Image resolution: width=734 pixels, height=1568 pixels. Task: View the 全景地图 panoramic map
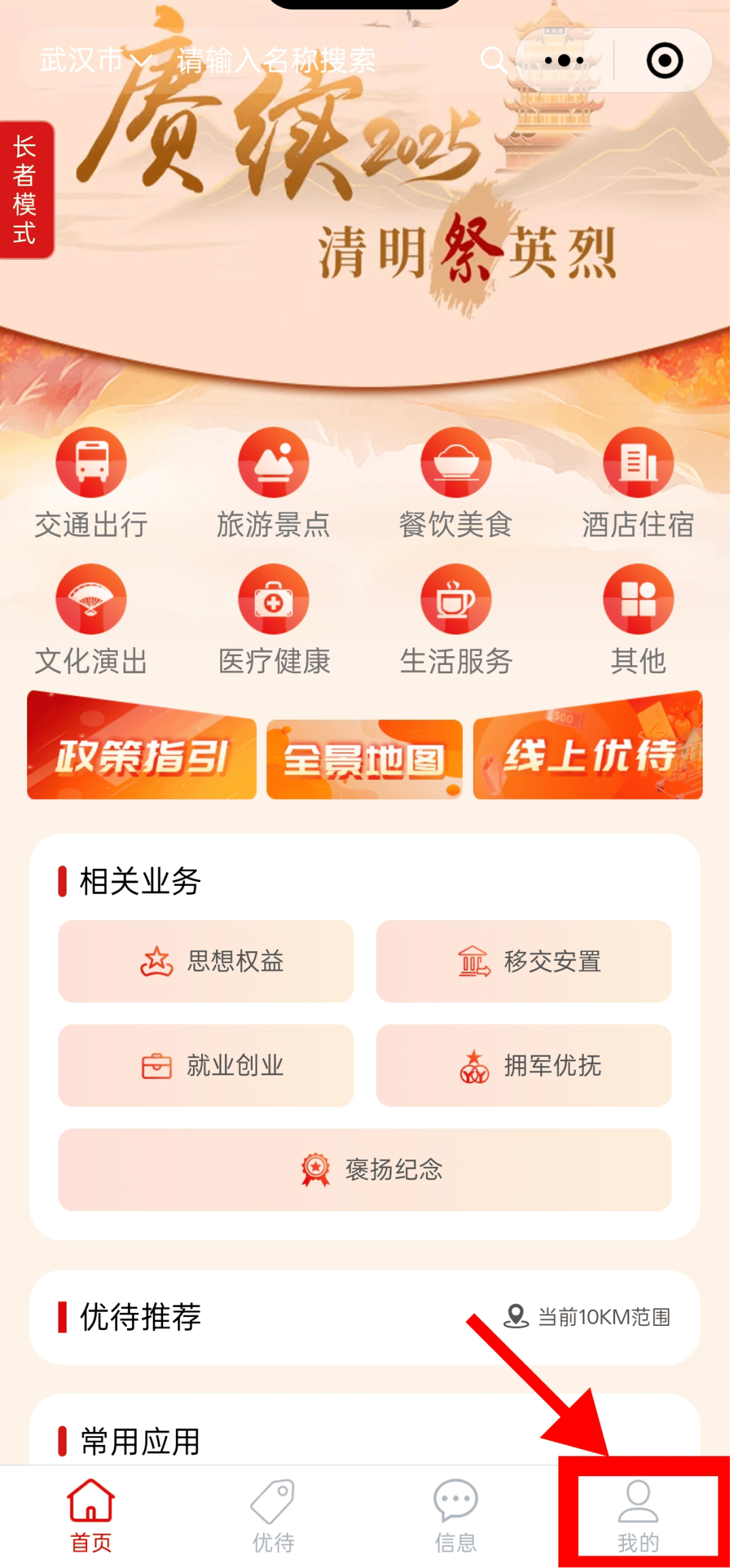[364, 759]
